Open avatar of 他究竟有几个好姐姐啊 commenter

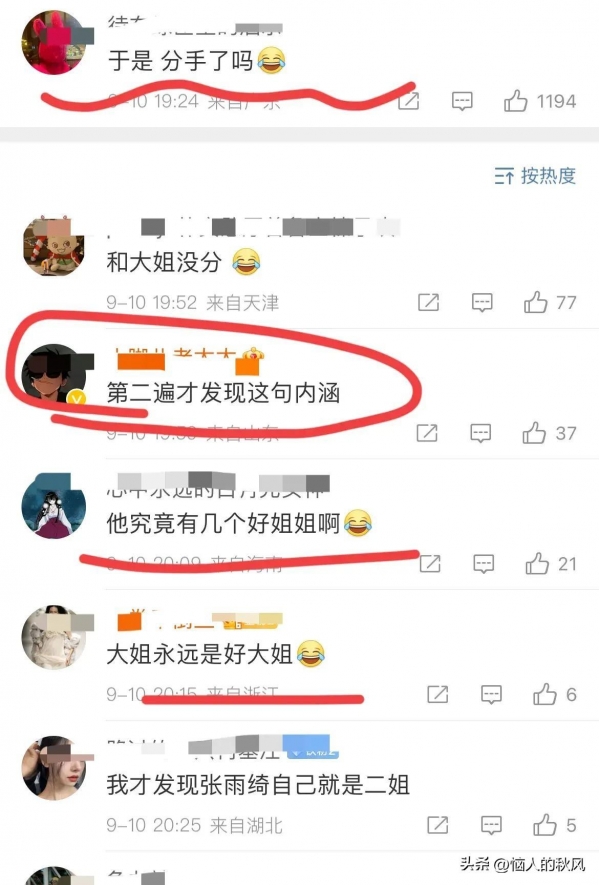pyautogui.click(x=52, y=507)
